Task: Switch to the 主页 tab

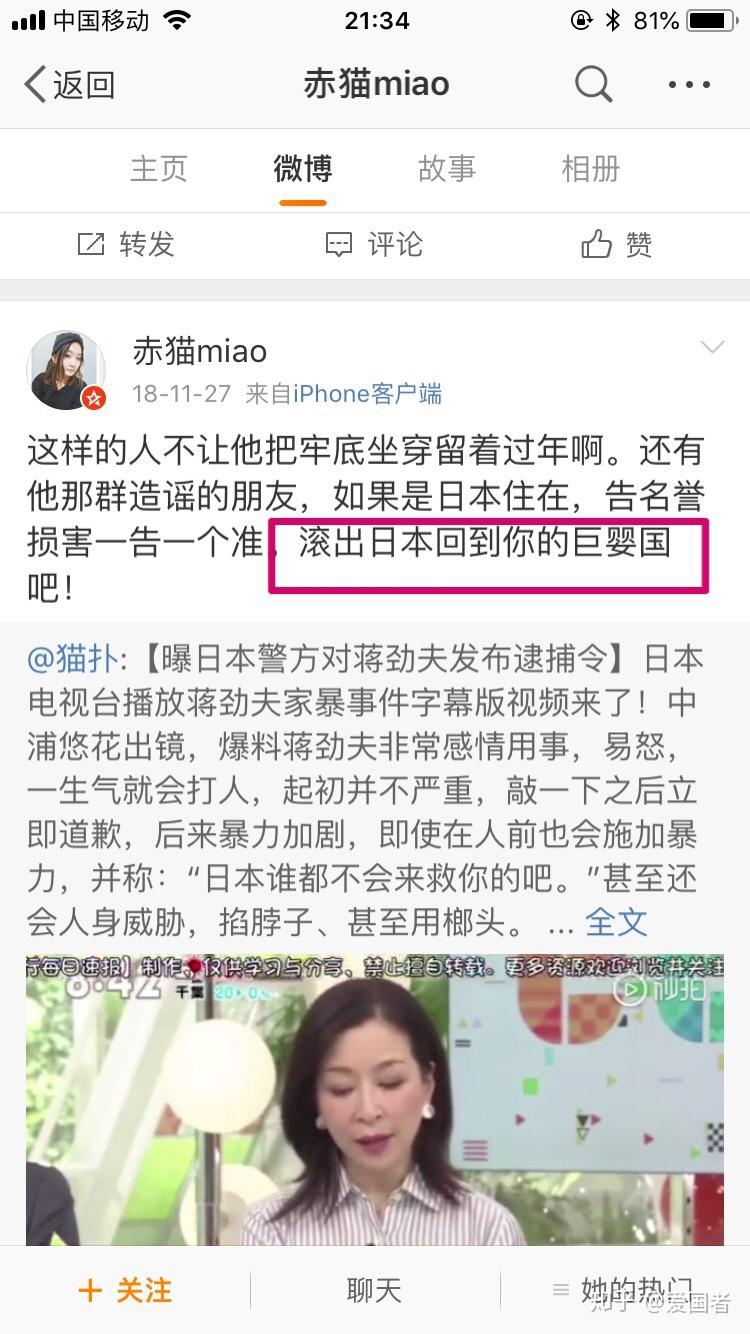Action: click(x=158, y=169)
